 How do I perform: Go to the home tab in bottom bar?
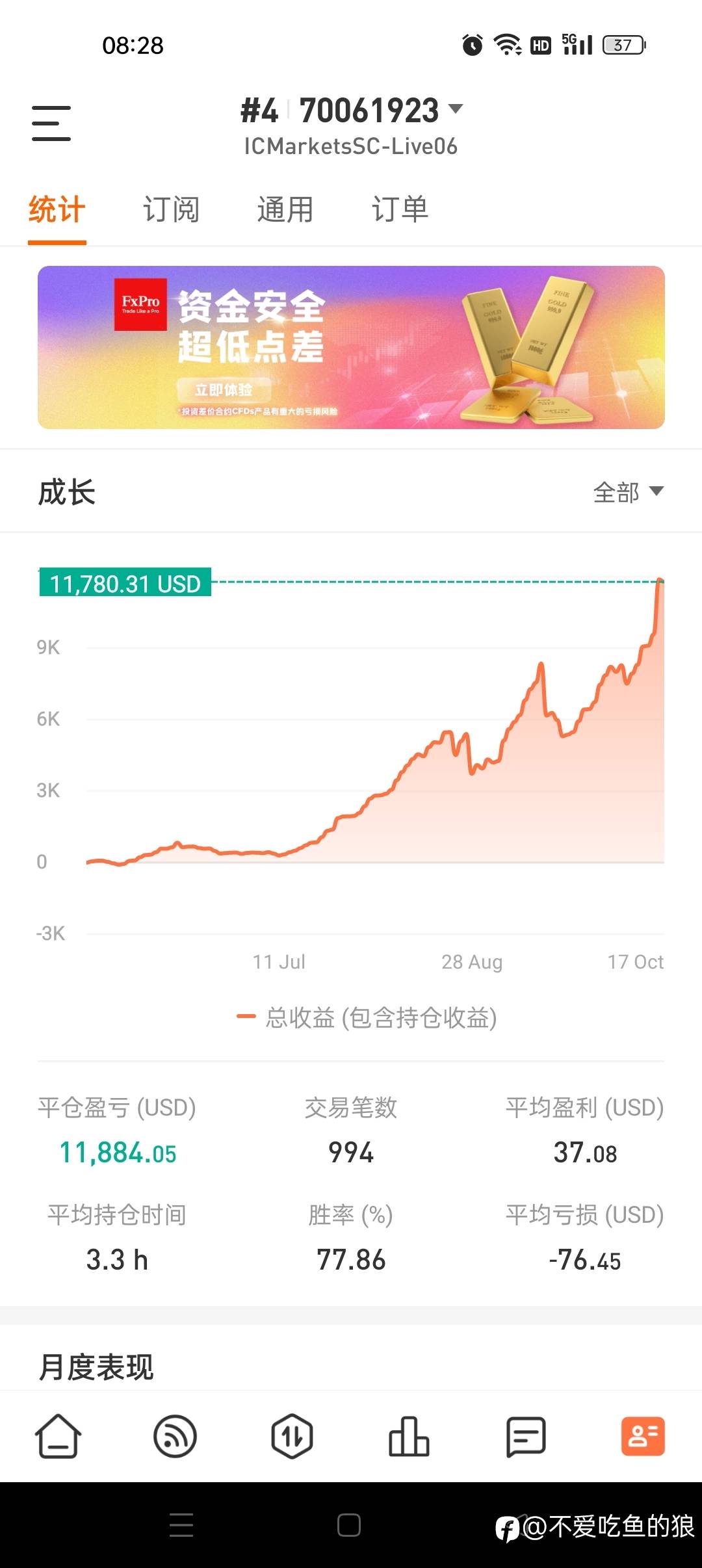coord(58,1437)
